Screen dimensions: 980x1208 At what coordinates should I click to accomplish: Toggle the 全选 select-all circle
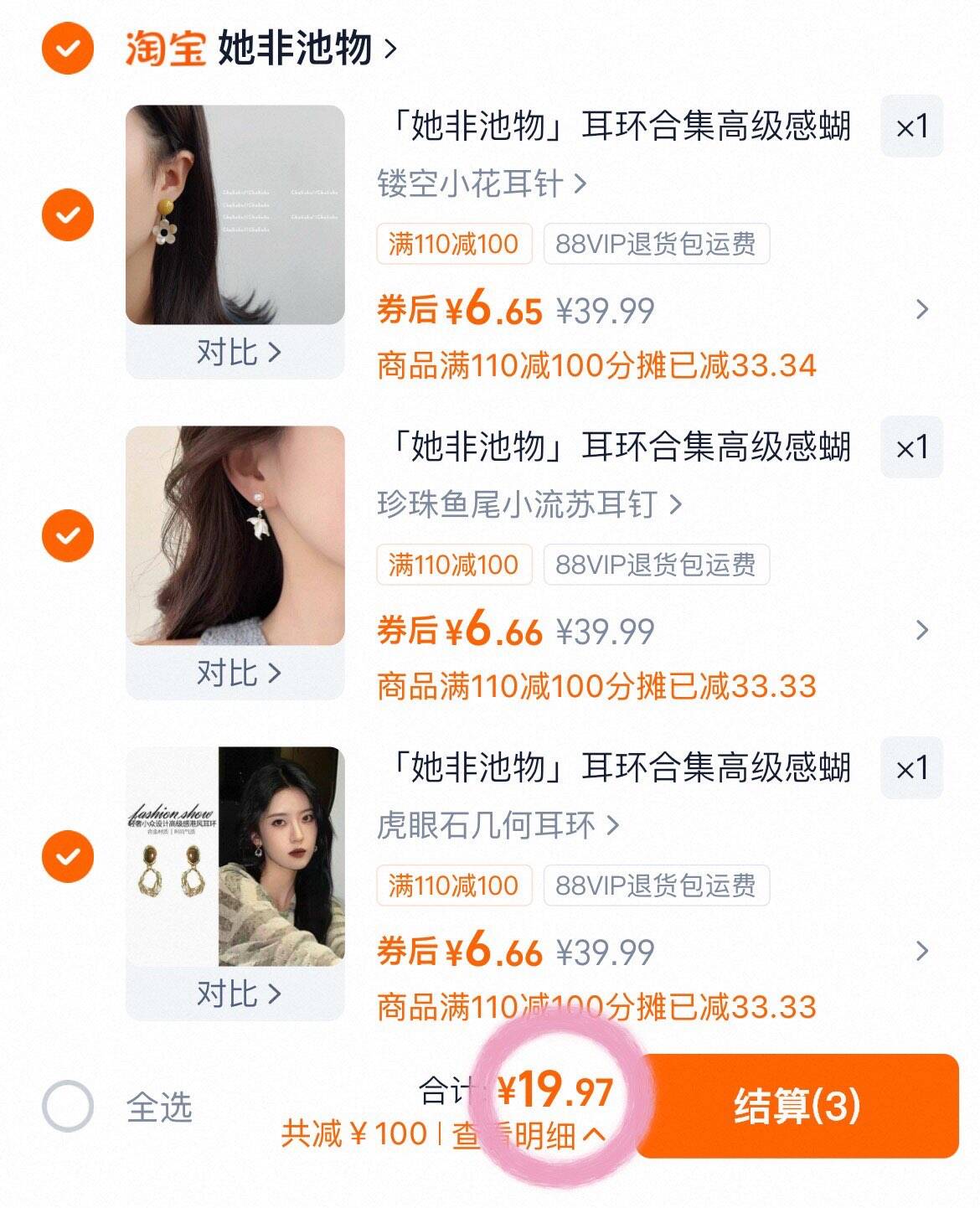pos(68,1106)
